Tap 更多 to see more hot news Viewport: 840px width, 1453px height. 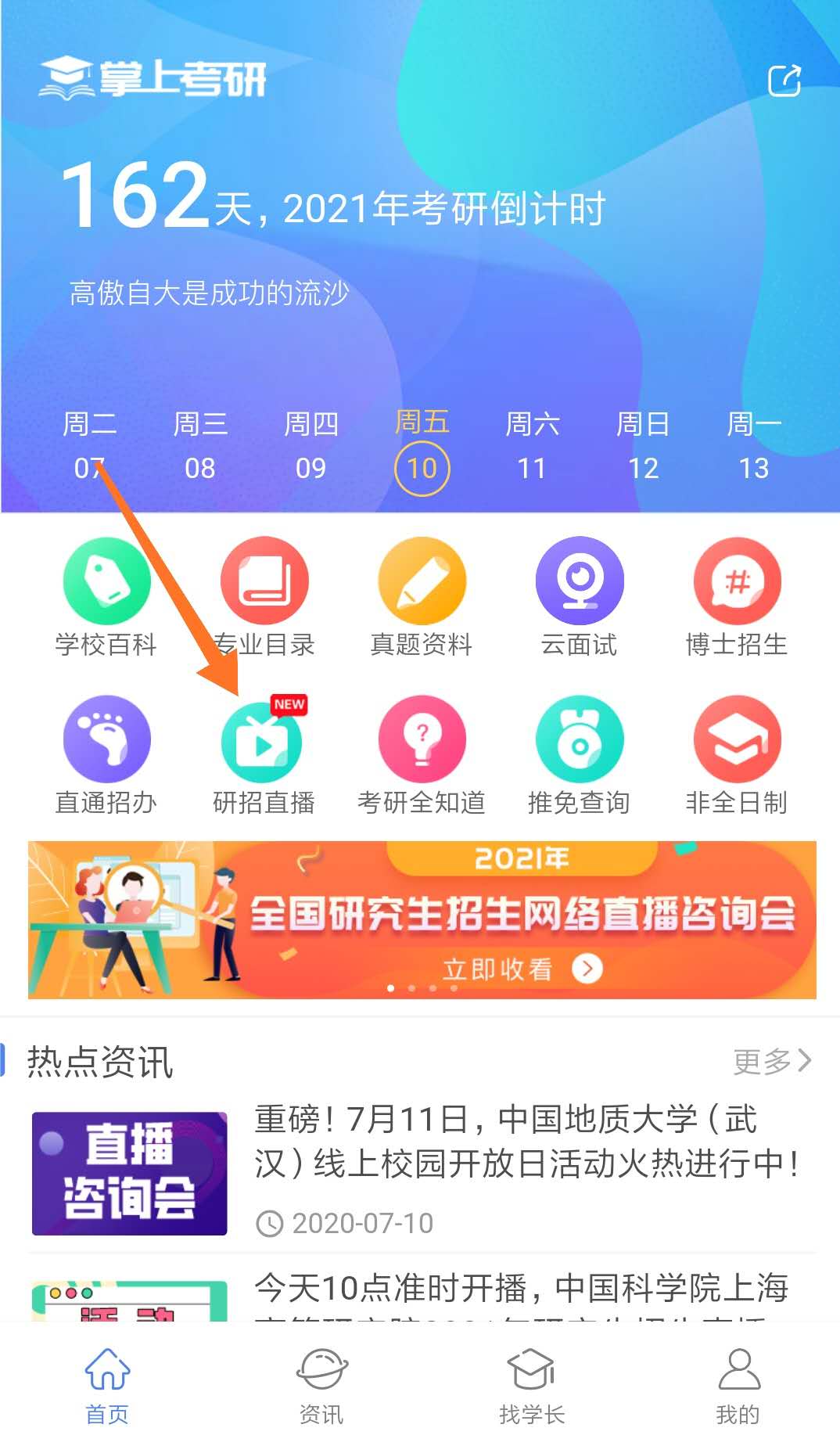pyautogui.click(x=771, y=1061)
